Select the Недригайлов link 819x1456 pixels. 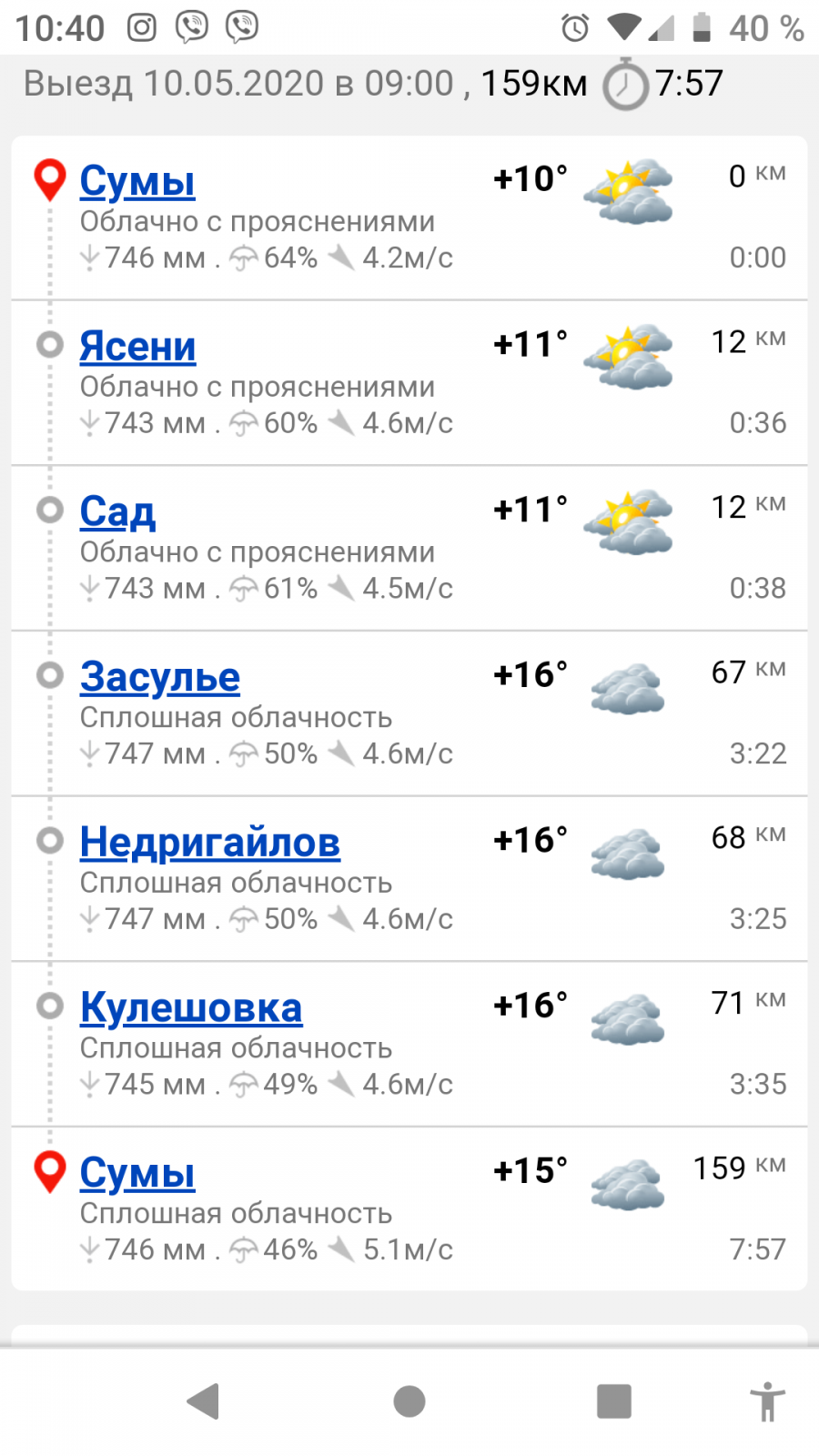pyautogui.click(x=209, y=843)
